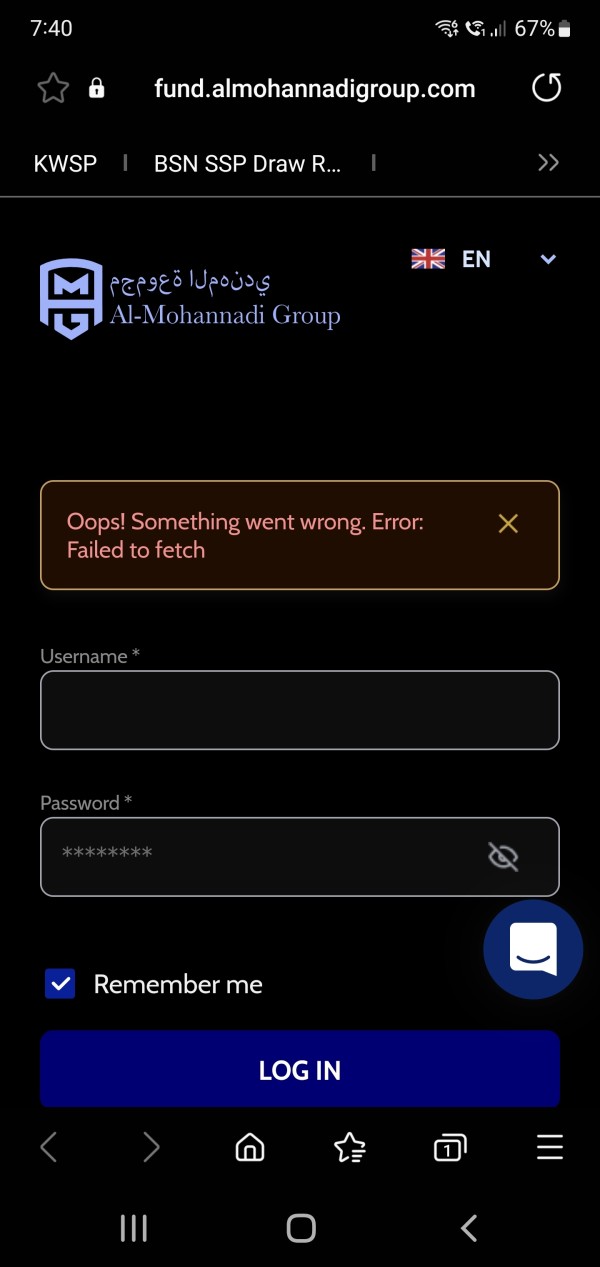Dismiss the Failed to fetch error banner
The width and height of the screenshot is (600, 1267).
[x=508, y=523]
